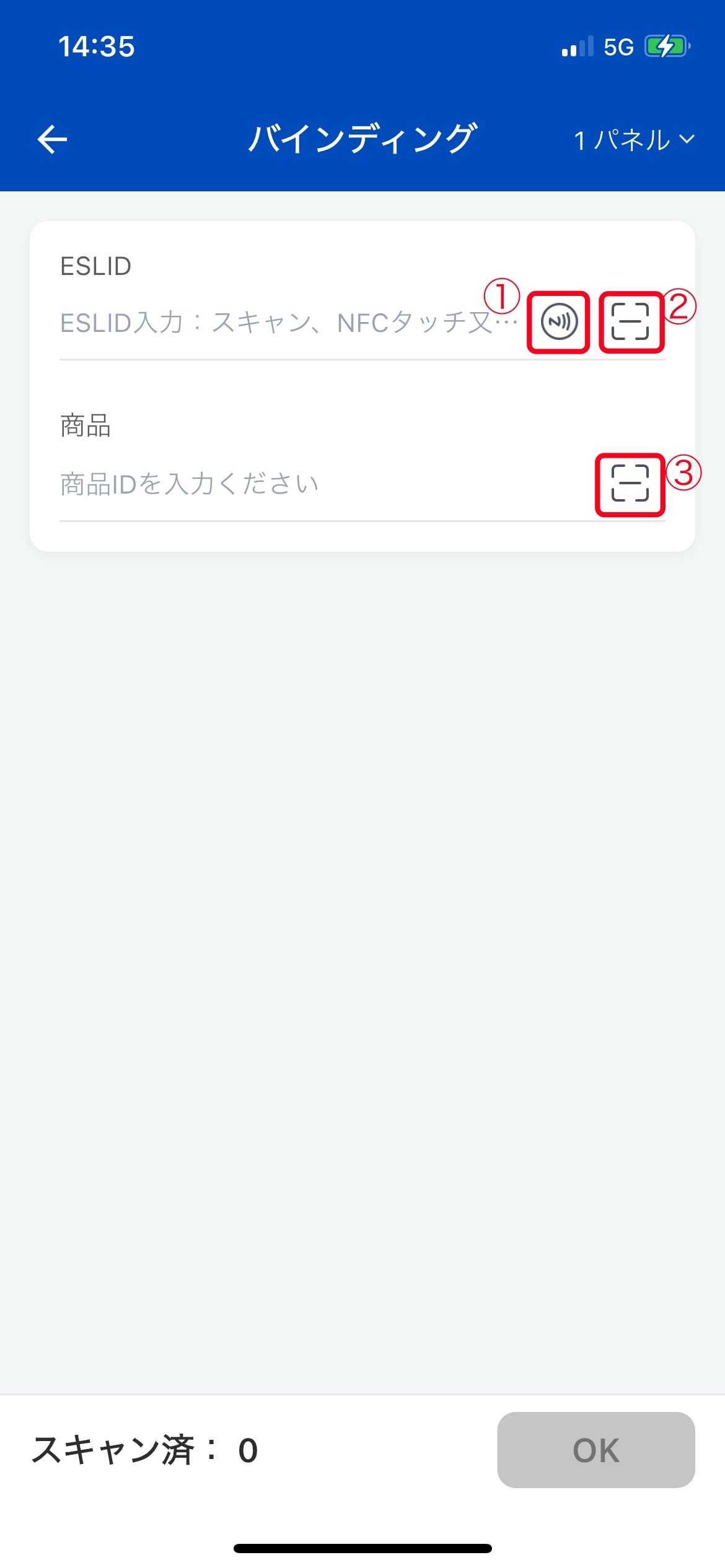Go back using the top-left arrow
The width and height of the screenshot is (725, 1568).
[52, 139]
